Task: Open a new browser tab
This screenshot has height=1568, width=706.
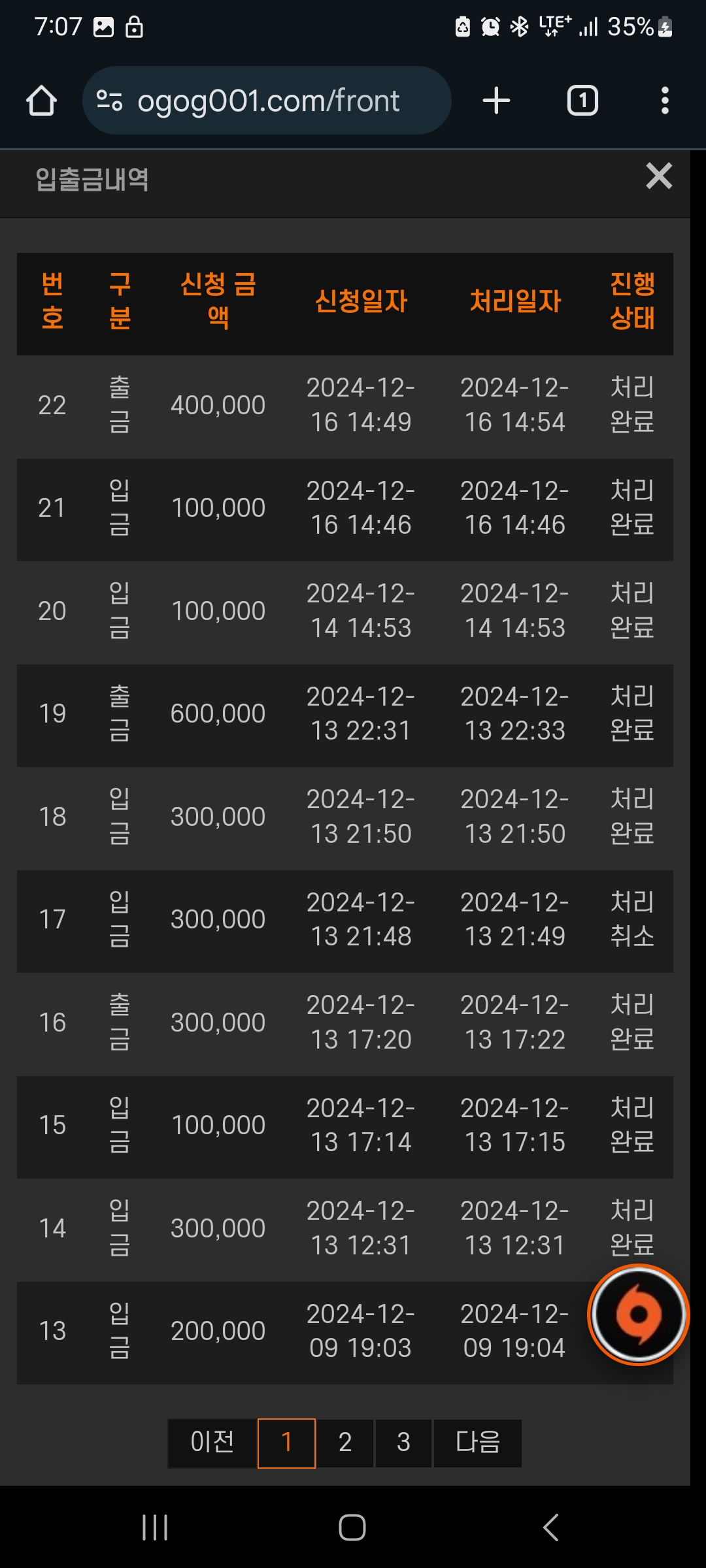Action: 496,101
